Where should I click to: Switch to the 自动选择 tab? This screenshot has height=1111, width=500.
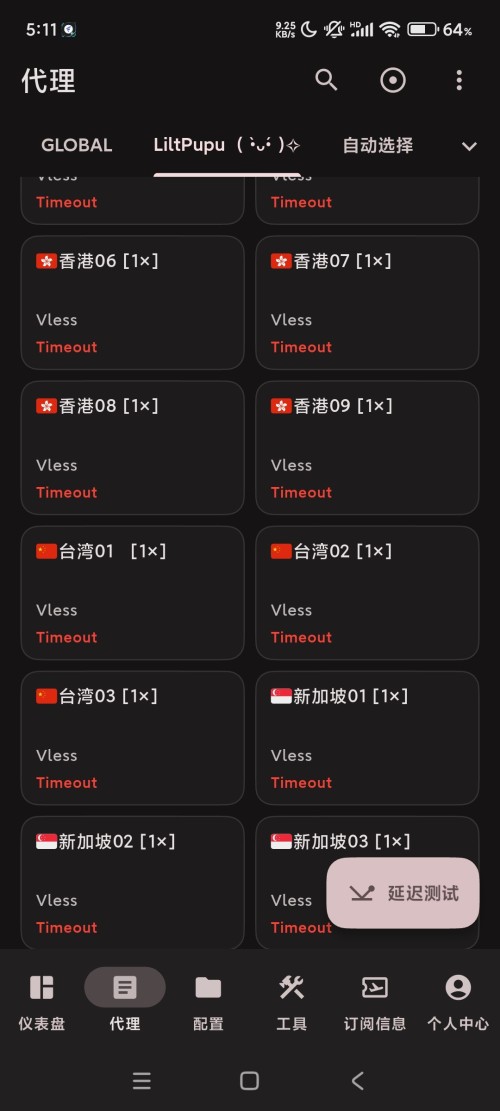(x=377, y=145)
